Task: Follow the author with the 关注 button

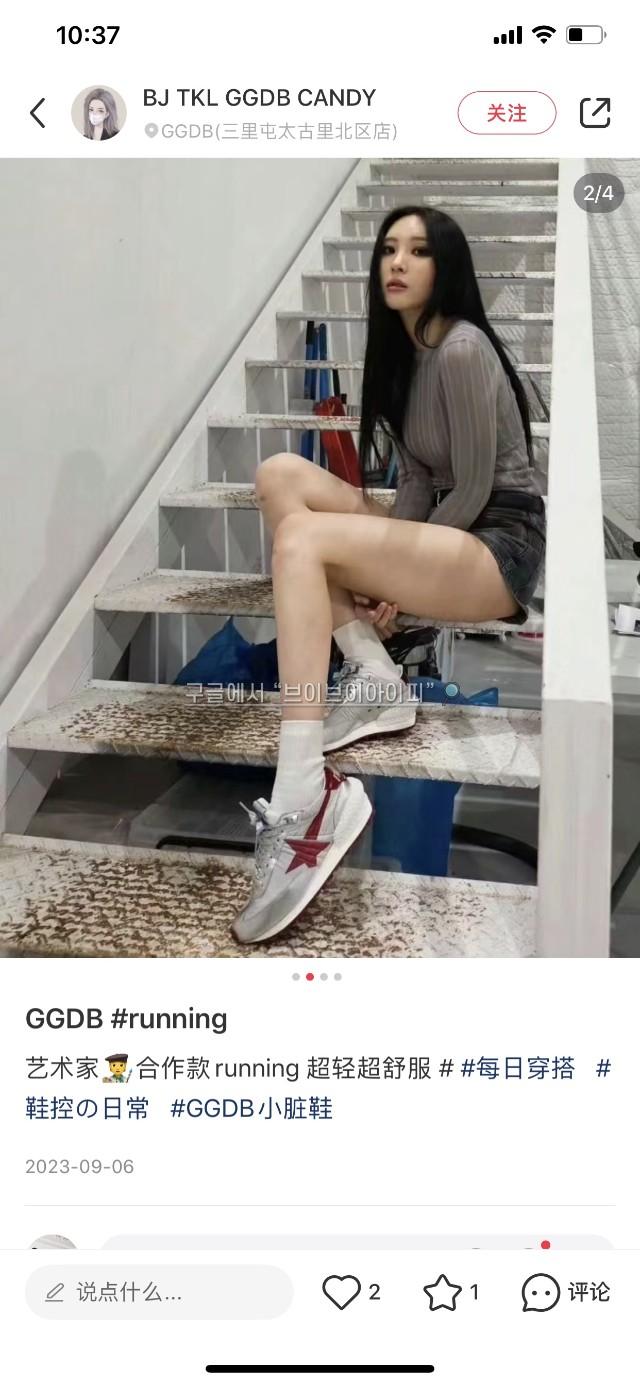Action: pyautogui.click(x=506, y=113)
